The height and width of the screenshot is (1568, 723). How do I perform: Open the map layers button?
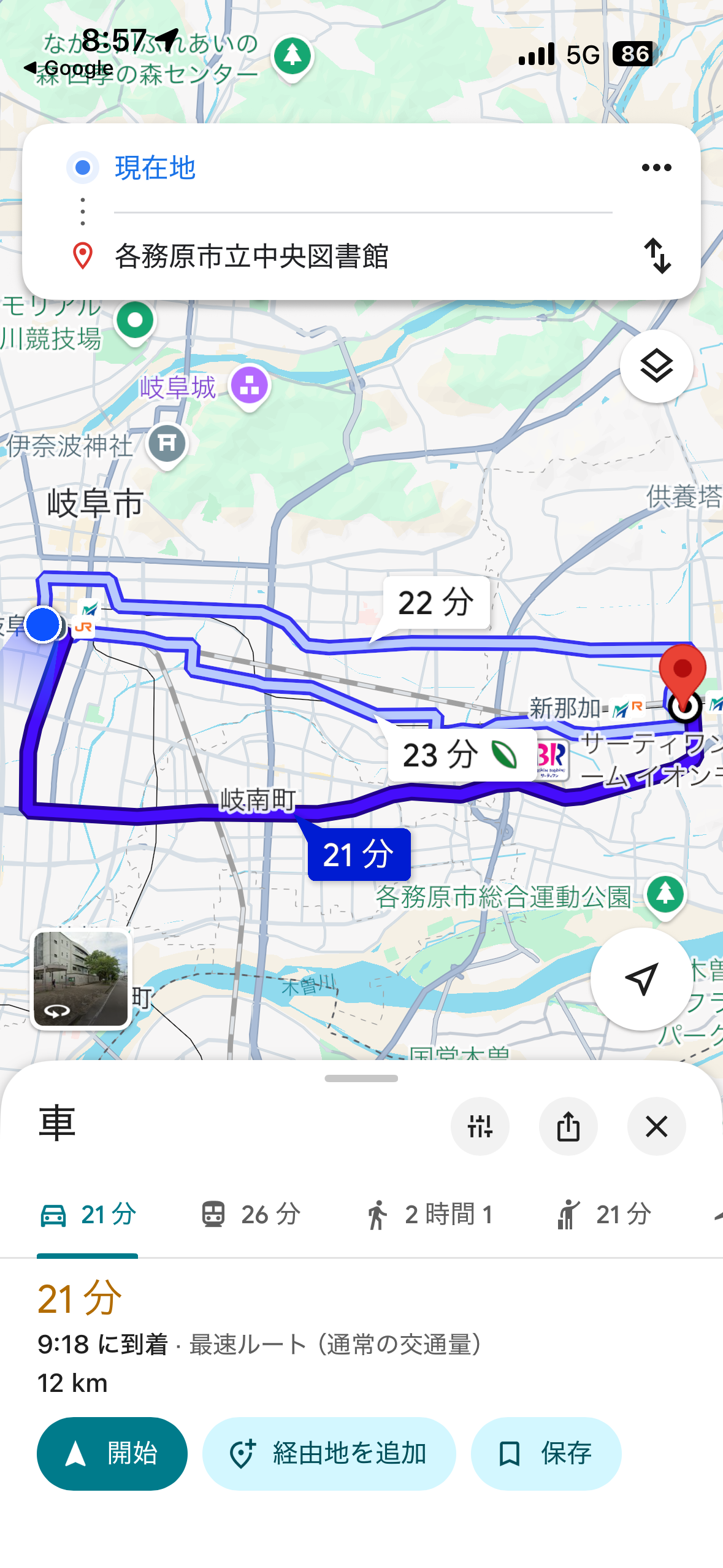pyautogui.click(x=656, y=367)
